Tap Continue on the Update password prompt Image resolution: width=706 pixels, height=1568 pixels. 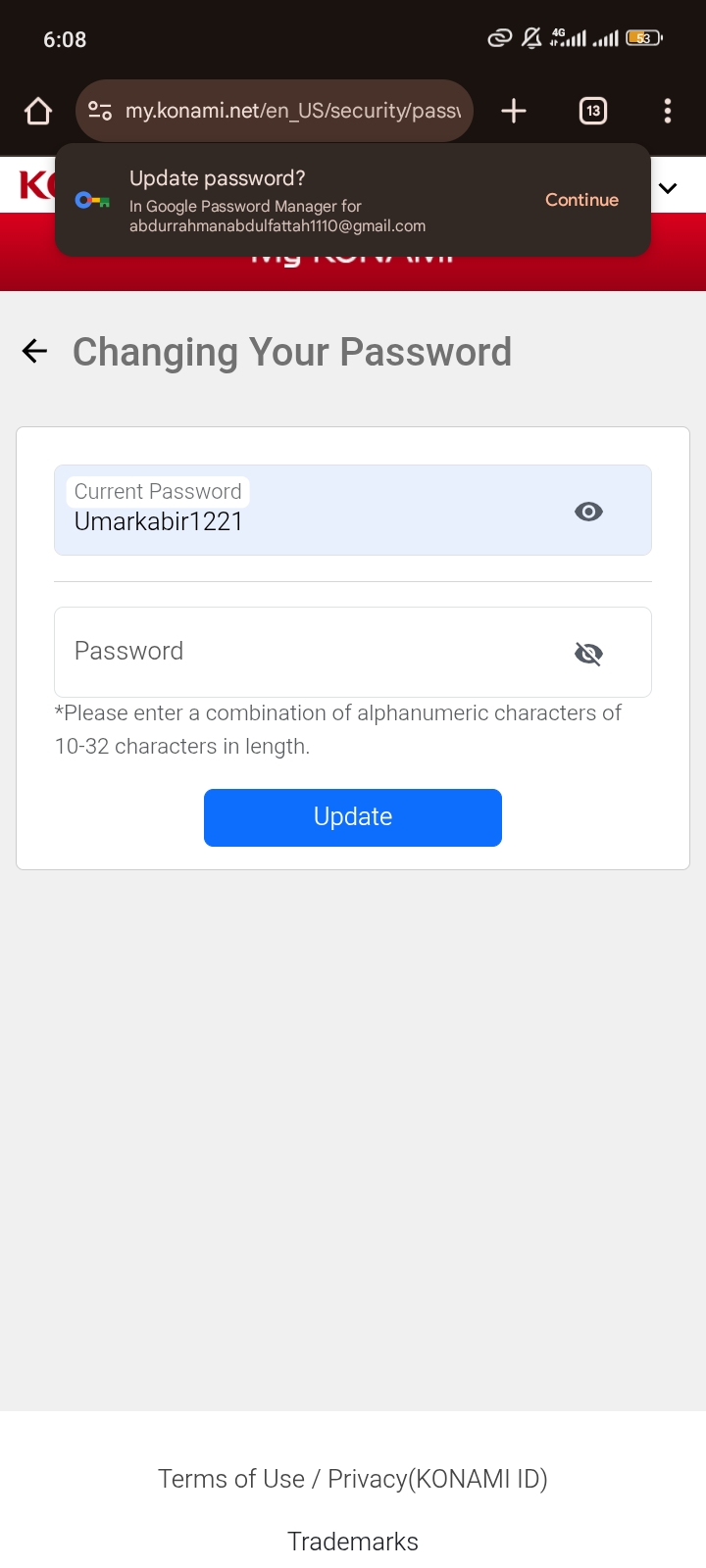(581, 200)
